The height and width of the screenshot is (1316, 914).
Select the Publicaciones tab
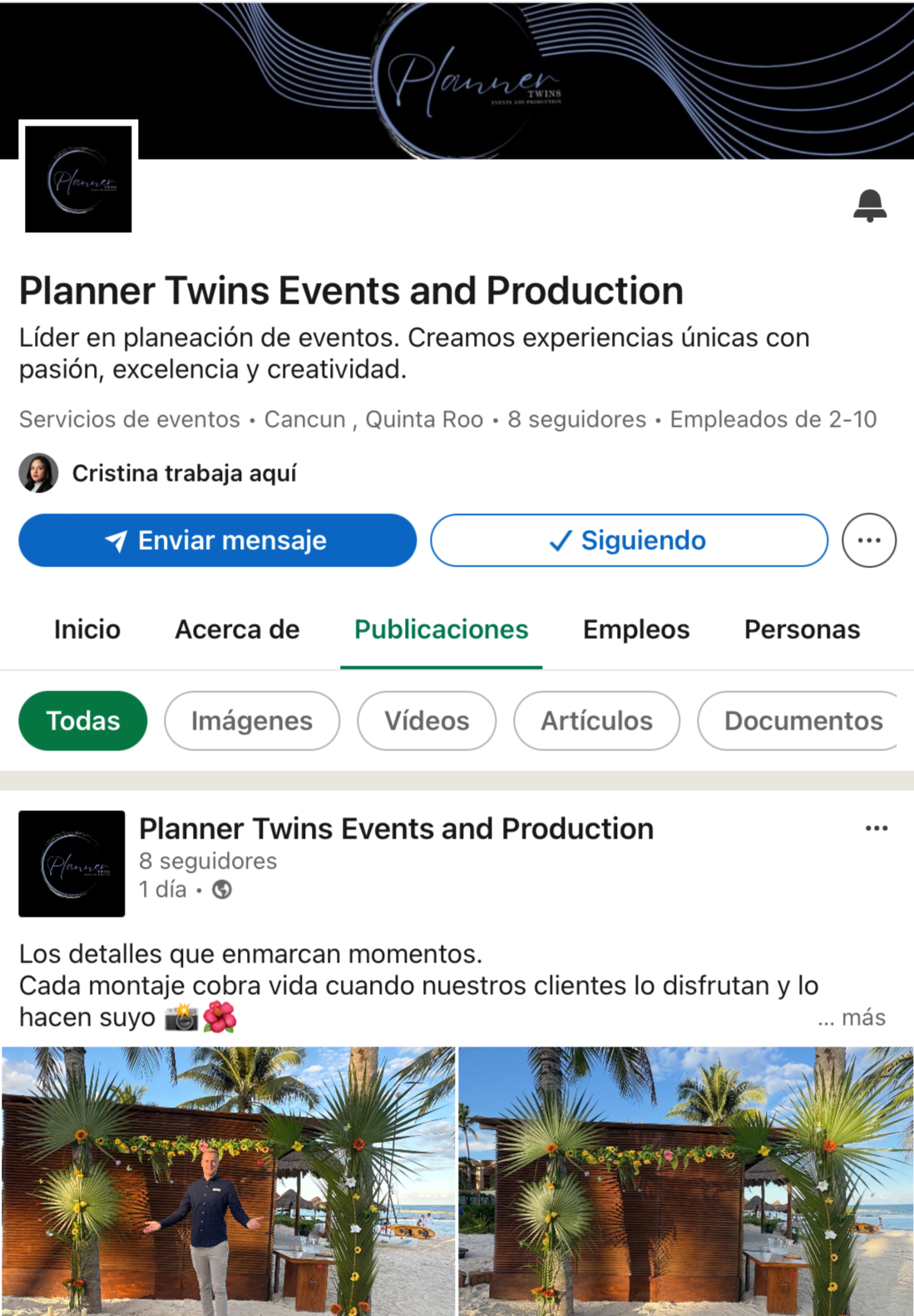pos(441,630)
